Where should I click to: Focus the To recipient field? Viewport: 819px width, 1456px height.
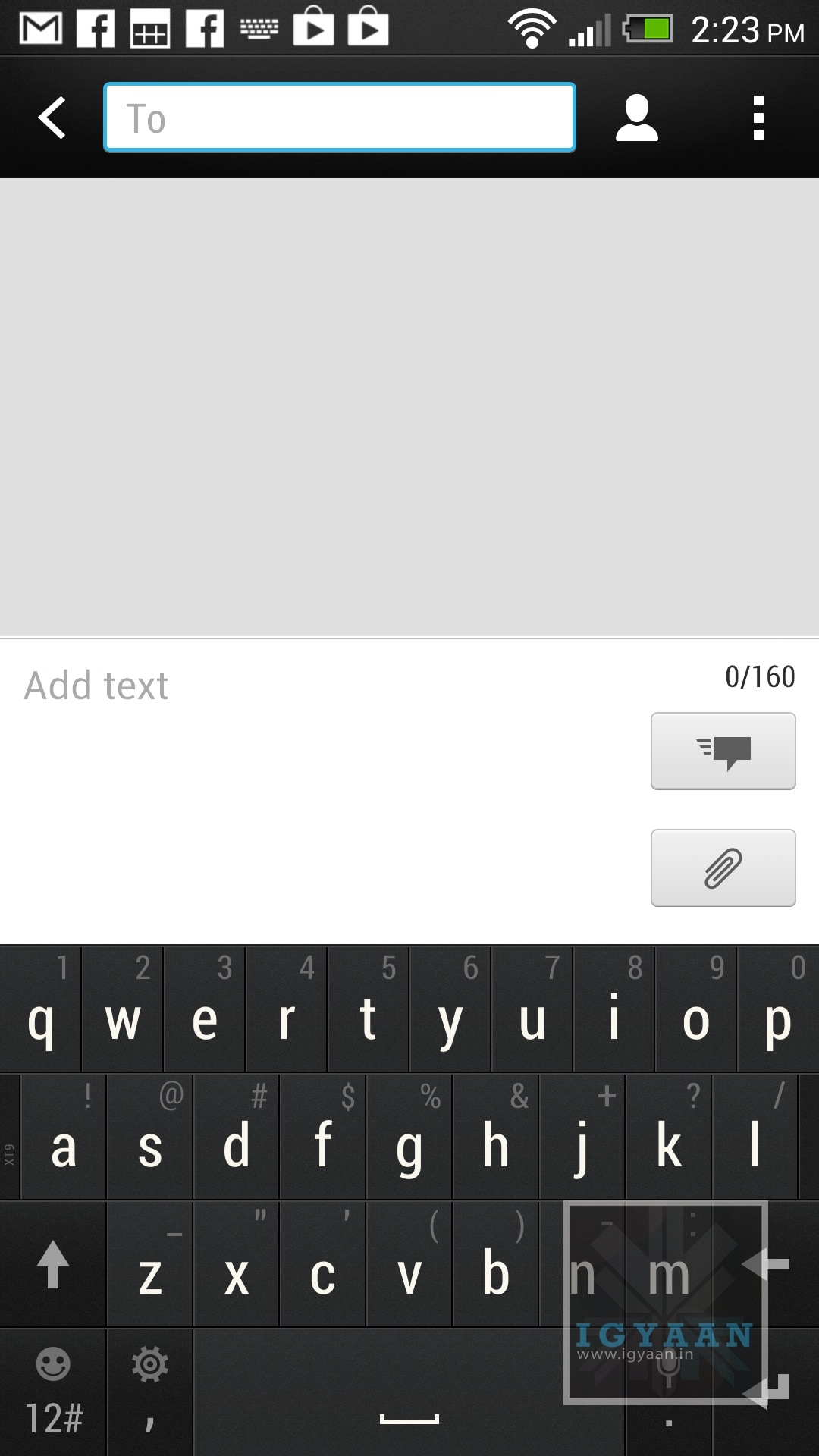click(339, 118)
